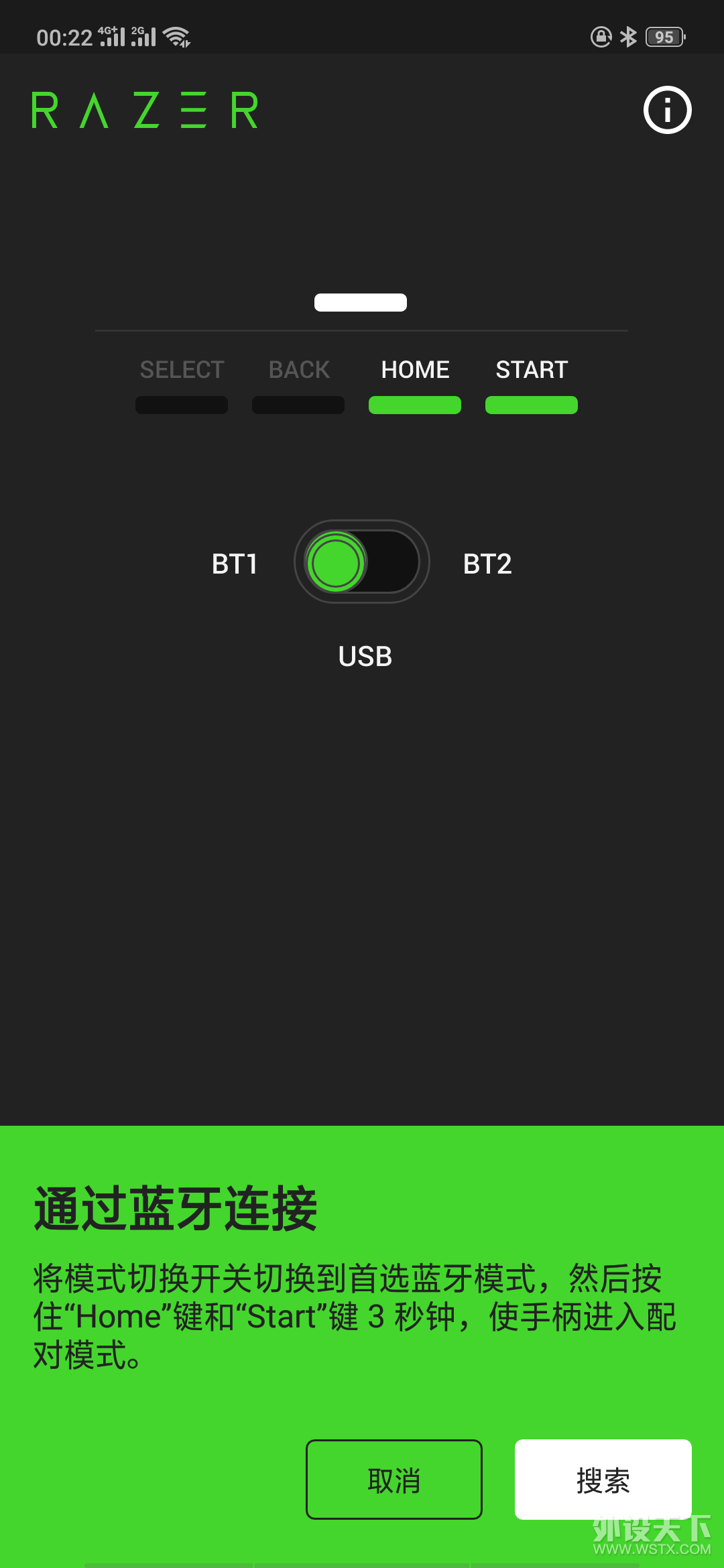
Task: Open the info icon at top right
Action: pos(667,110)
